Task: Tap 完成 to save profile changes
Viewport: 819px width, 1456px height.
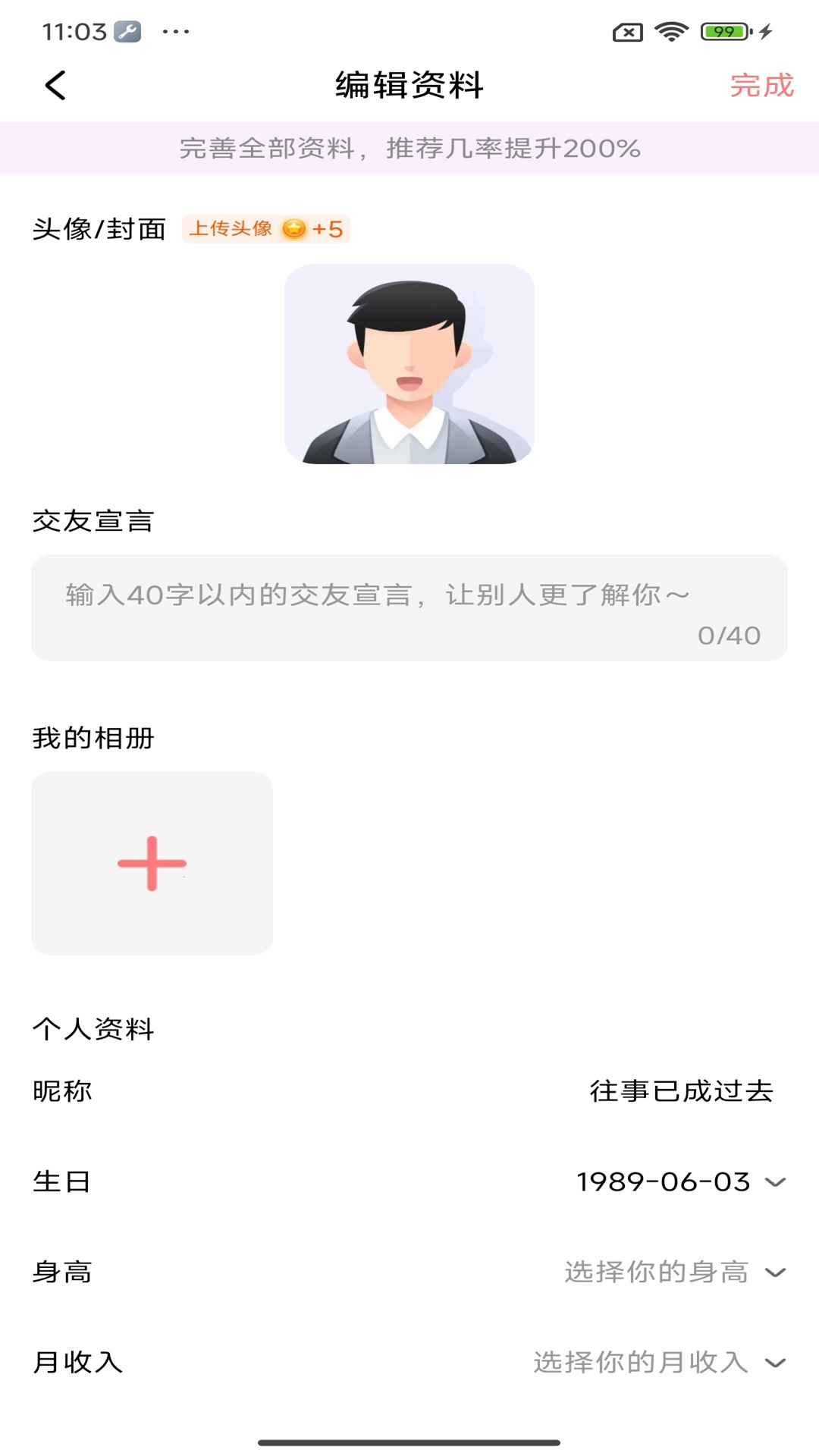Action: 761,86
